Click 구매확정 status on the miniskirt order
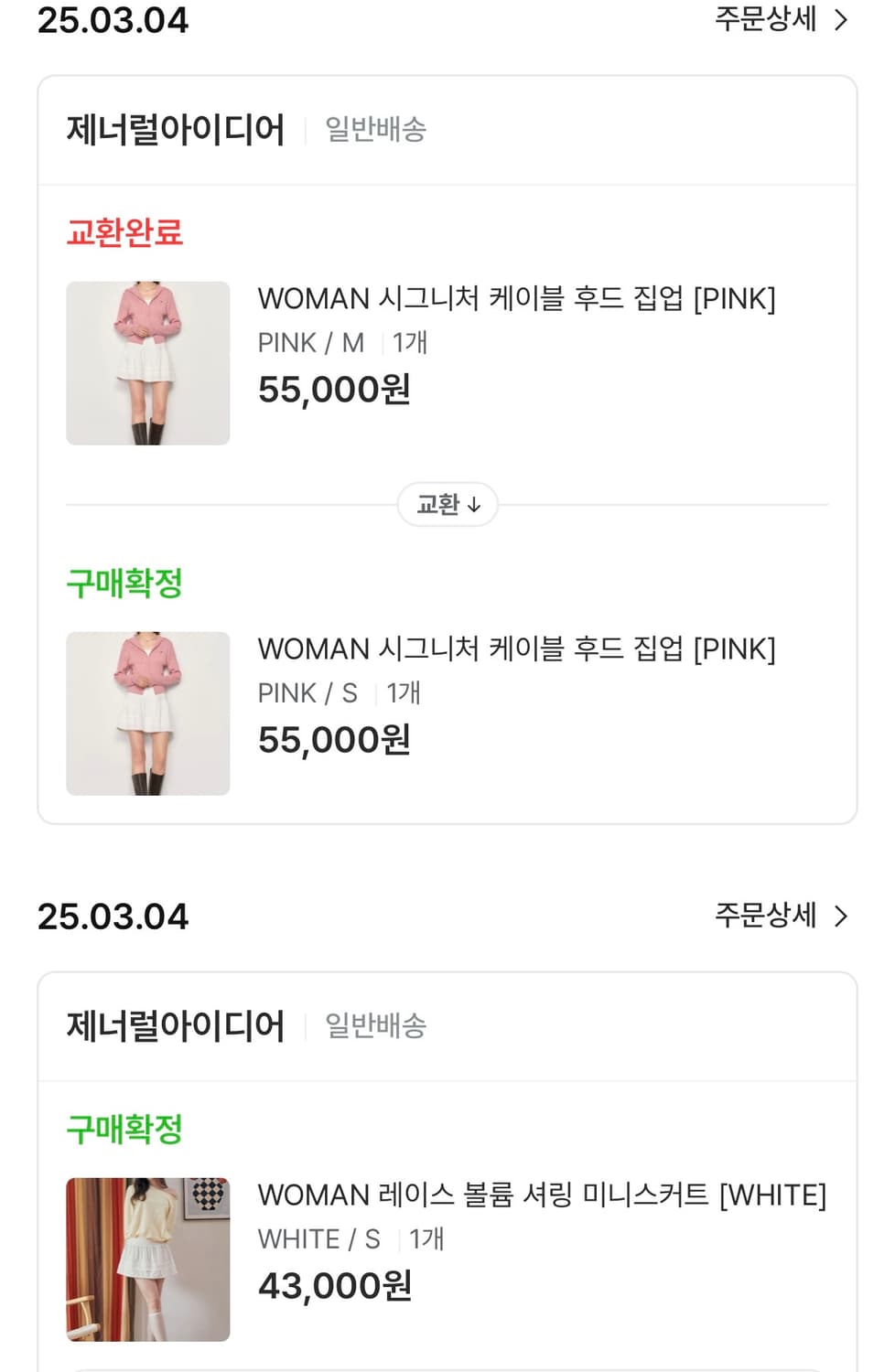This screenshot has width=895, height=1372. [125, 1130]
